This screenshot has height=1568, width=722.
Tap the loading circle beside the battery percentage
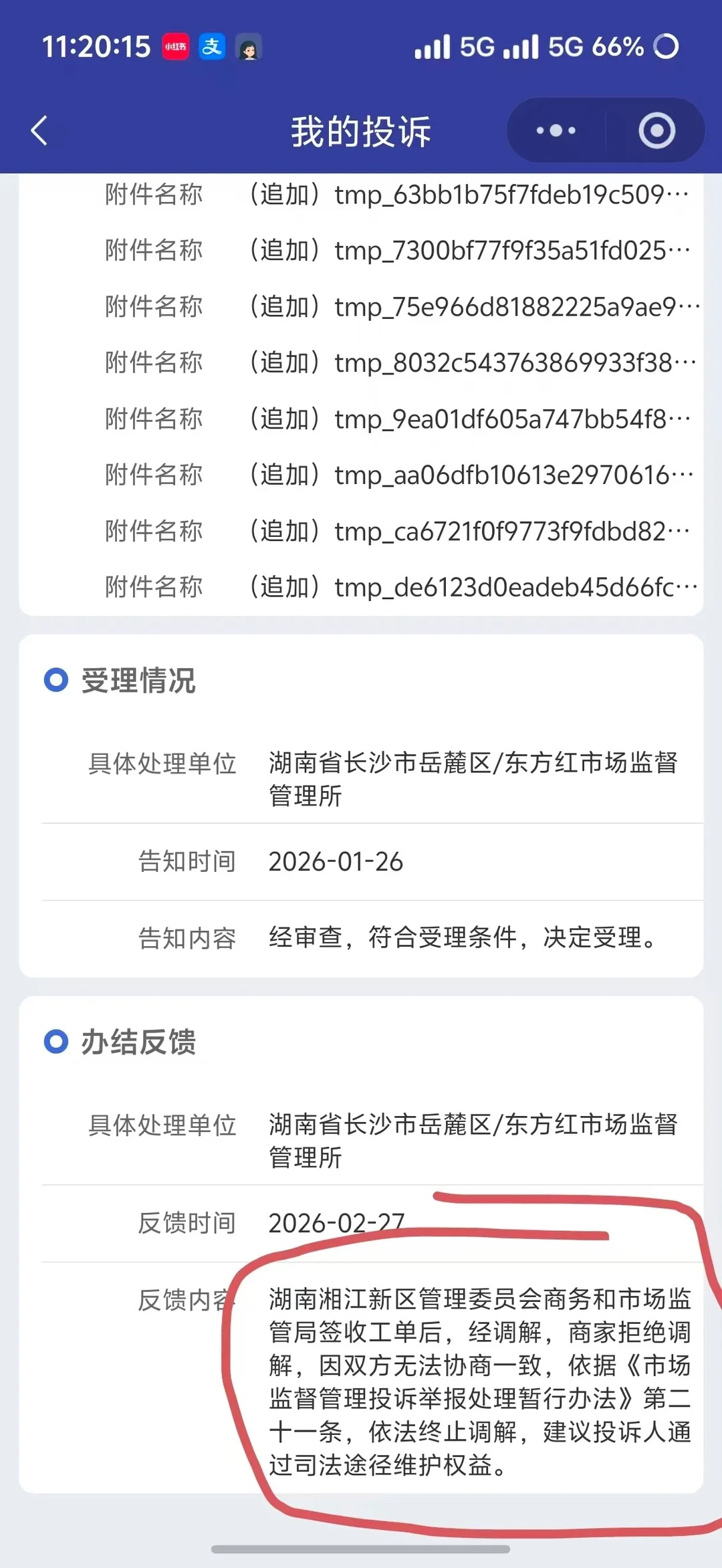tap(669, 47)
